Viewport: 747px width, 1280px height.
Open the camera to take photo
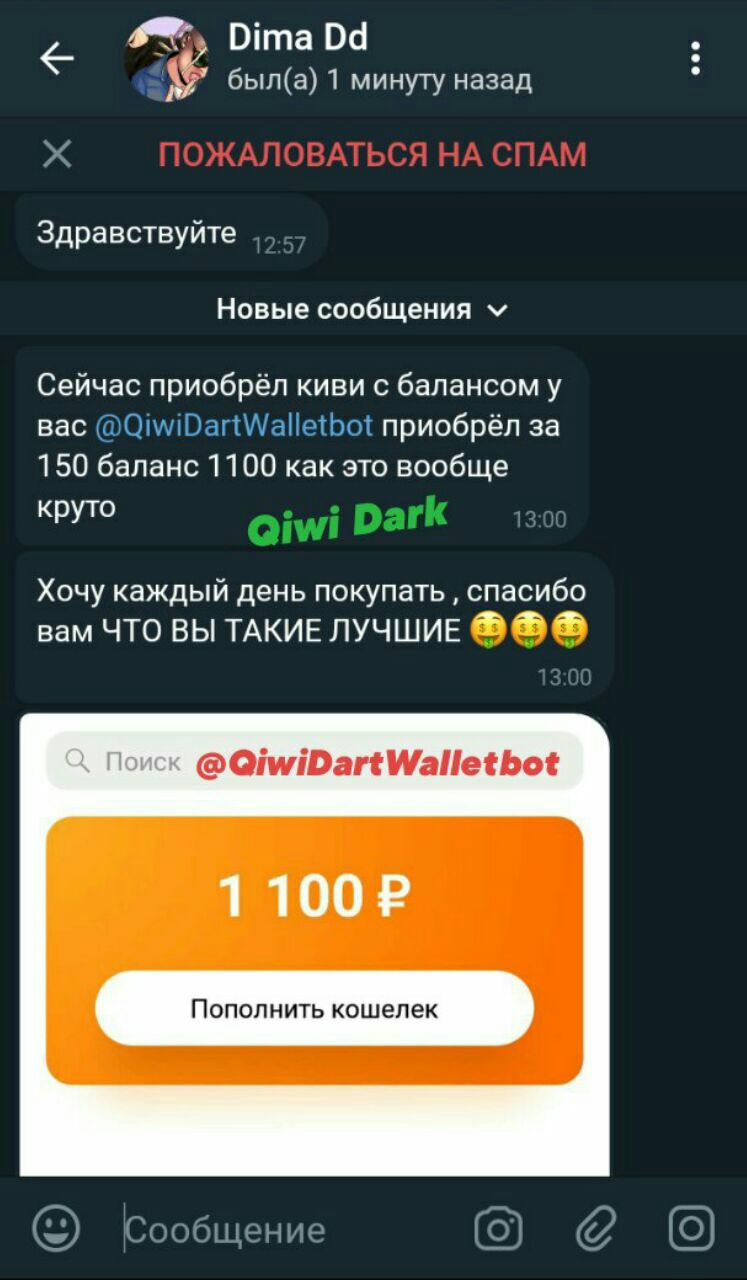[498, 1228]
